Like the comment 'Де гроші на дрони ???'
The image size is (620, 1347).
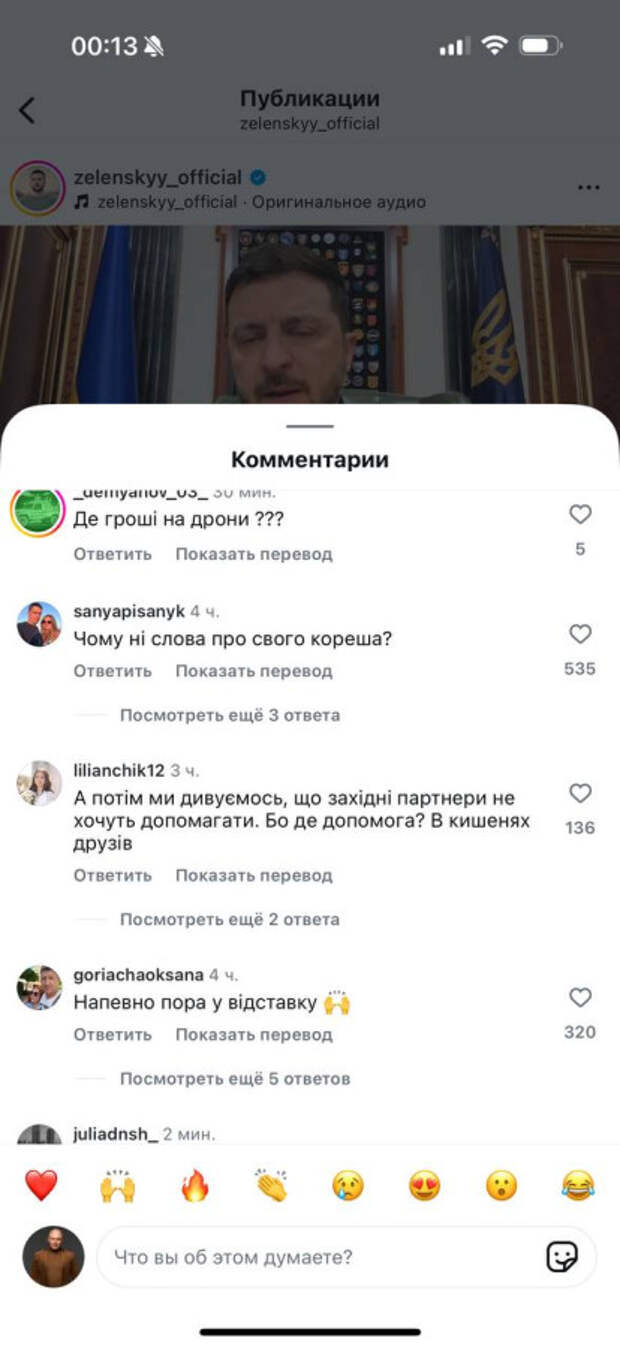[x=580, y=515]
